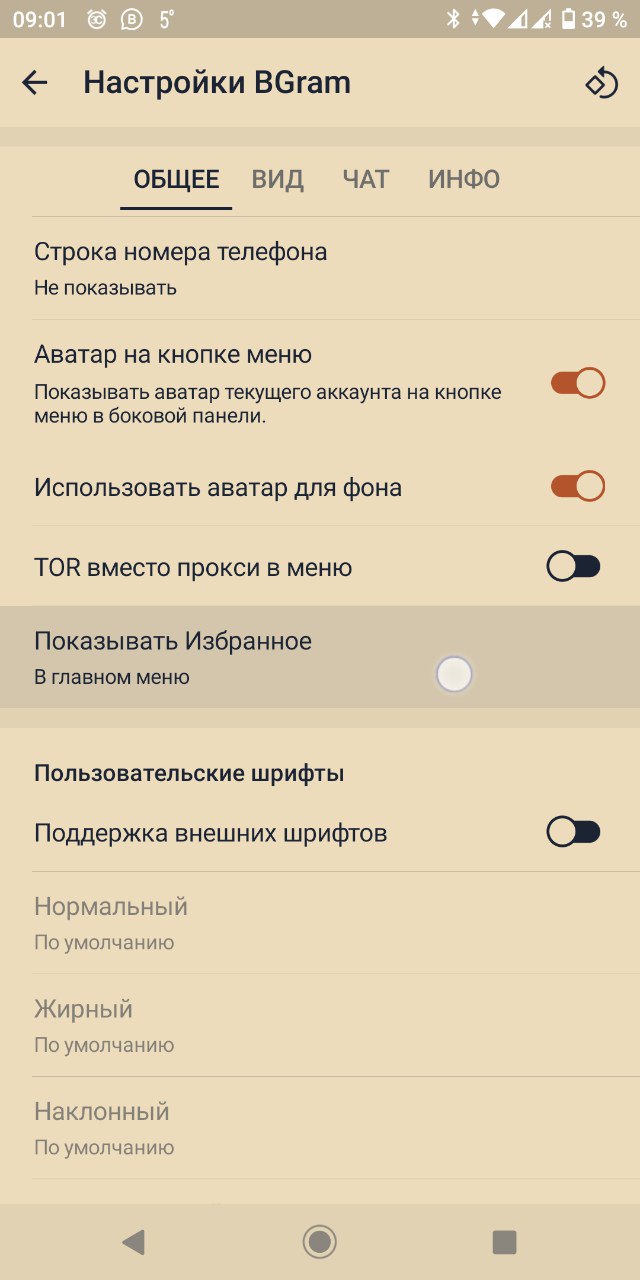Enable Поддержка внешних шрифтов
The height and width of the screenshot is (1280, 640).
(x=573, y=832)
